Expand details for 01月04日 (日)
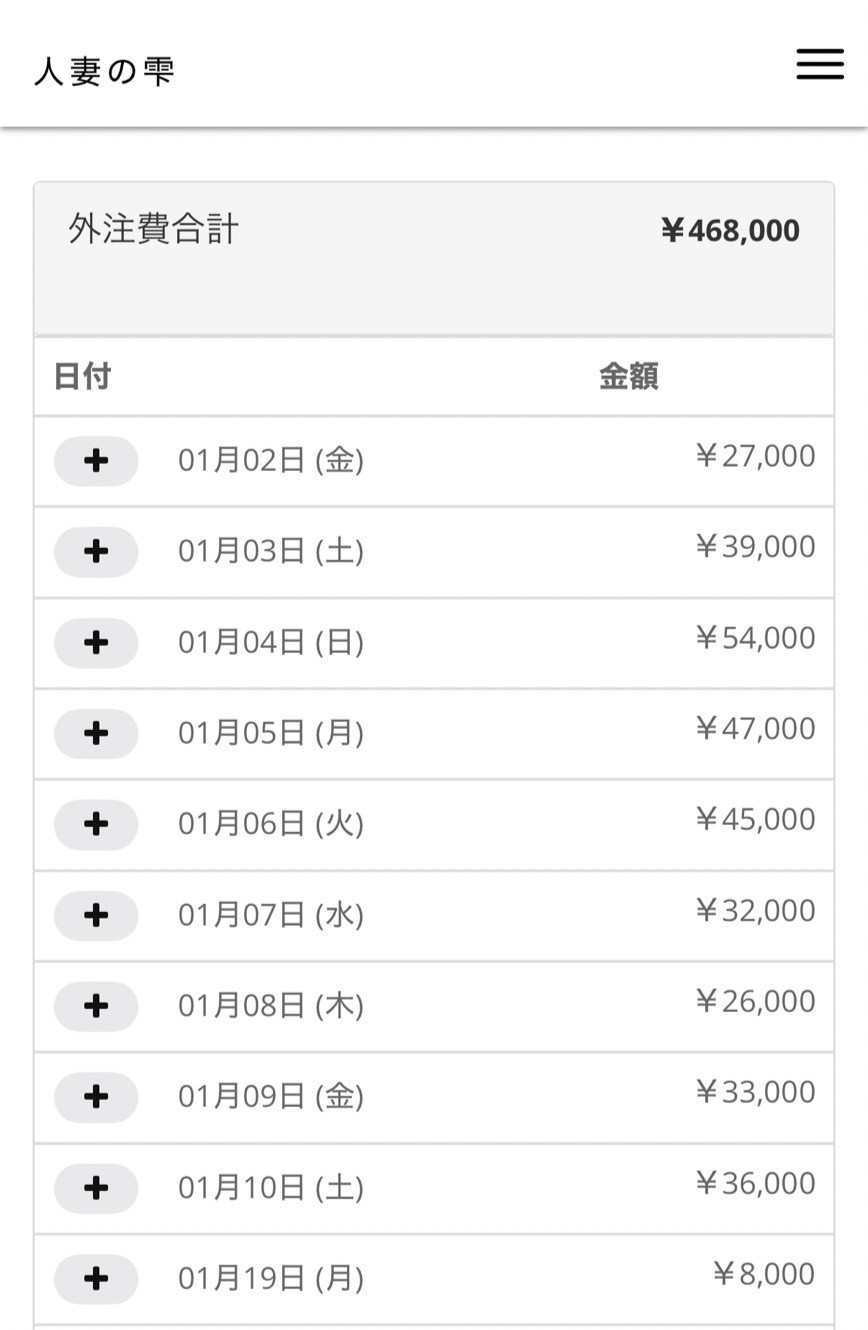The width and height of the screenshot is (868, 1330). coord(96,643)
